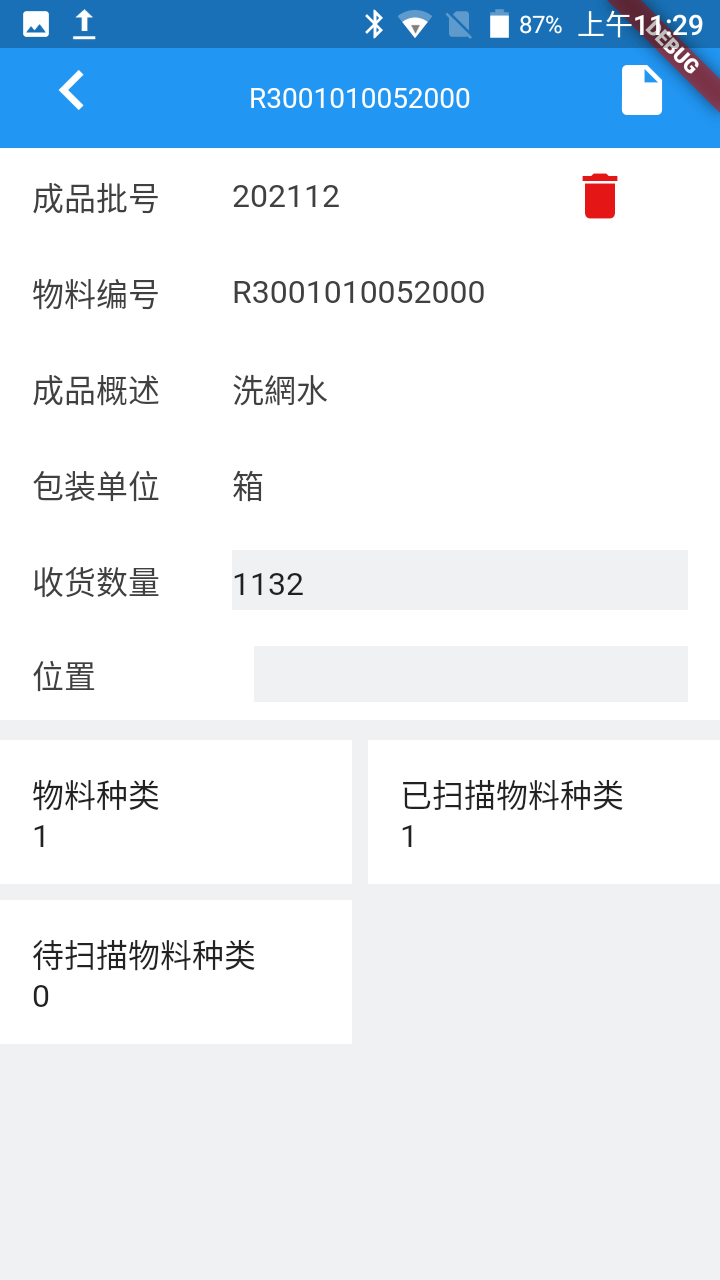Delete the batch with the red trash icon
This screenshot has height=1280, width=720.
coord(600,196)
